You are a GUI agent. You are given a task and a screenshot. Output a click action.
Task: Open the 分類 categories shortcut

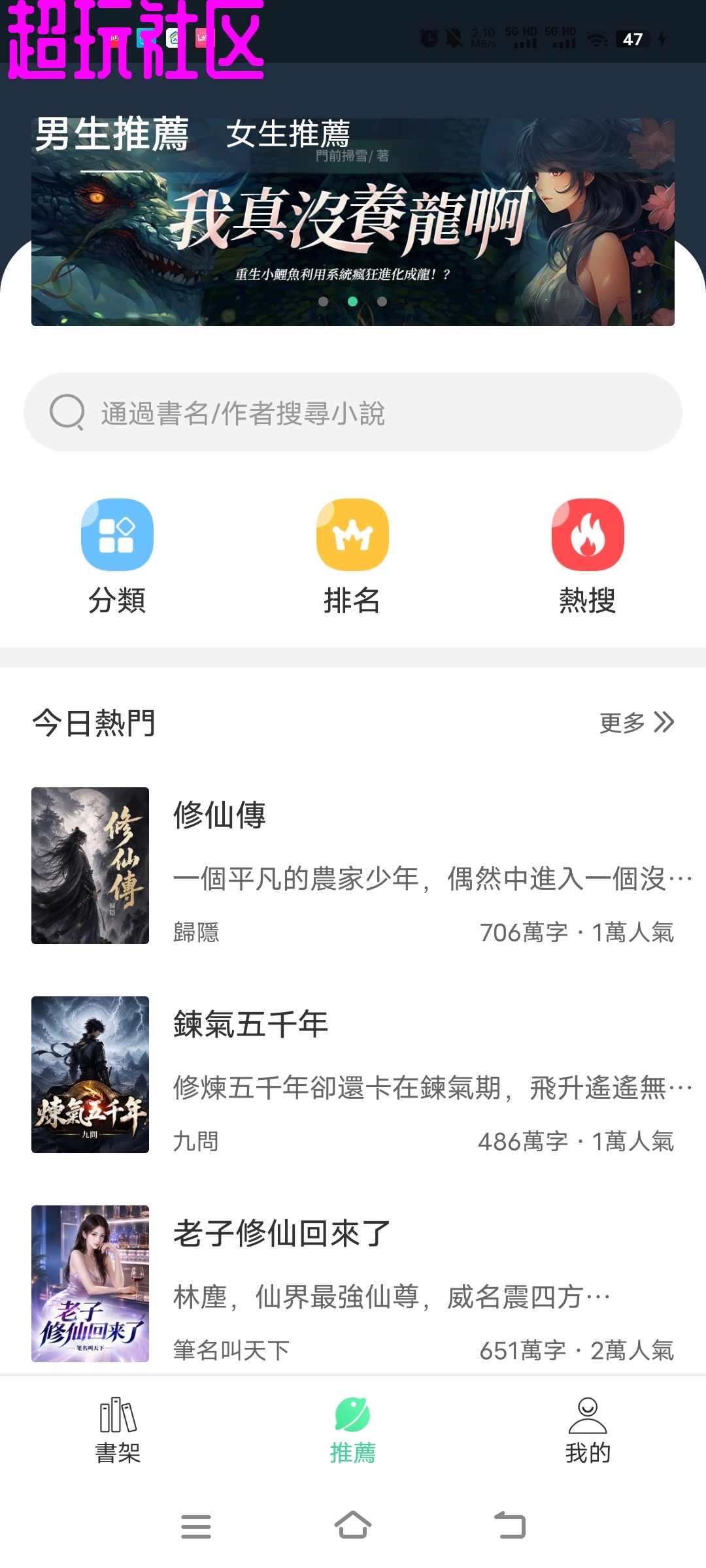[117, 556]
